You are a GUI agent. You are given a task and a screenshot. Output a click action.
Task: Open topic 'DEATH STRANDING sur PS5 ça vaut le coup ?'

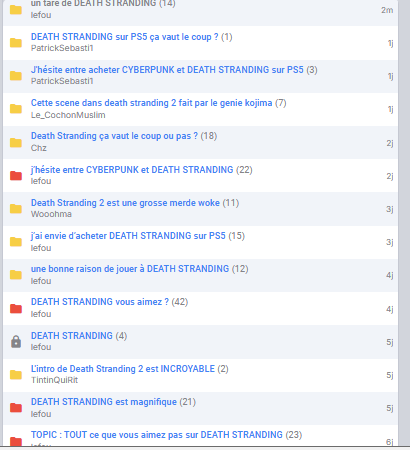125,37
